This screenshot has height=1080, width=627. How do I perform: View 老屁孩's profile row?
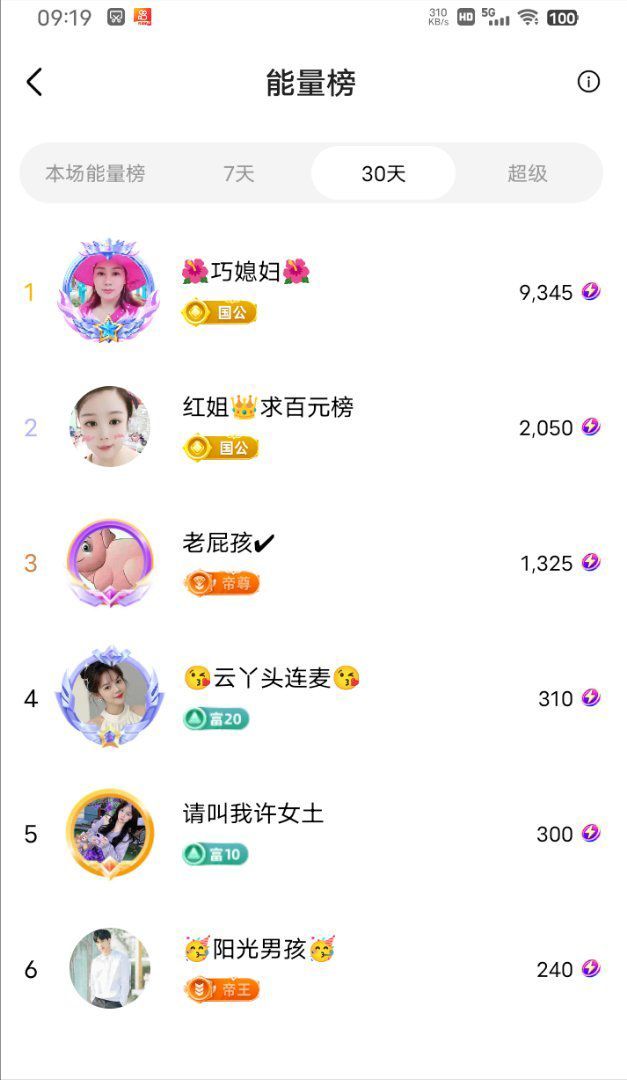[313, 563]
